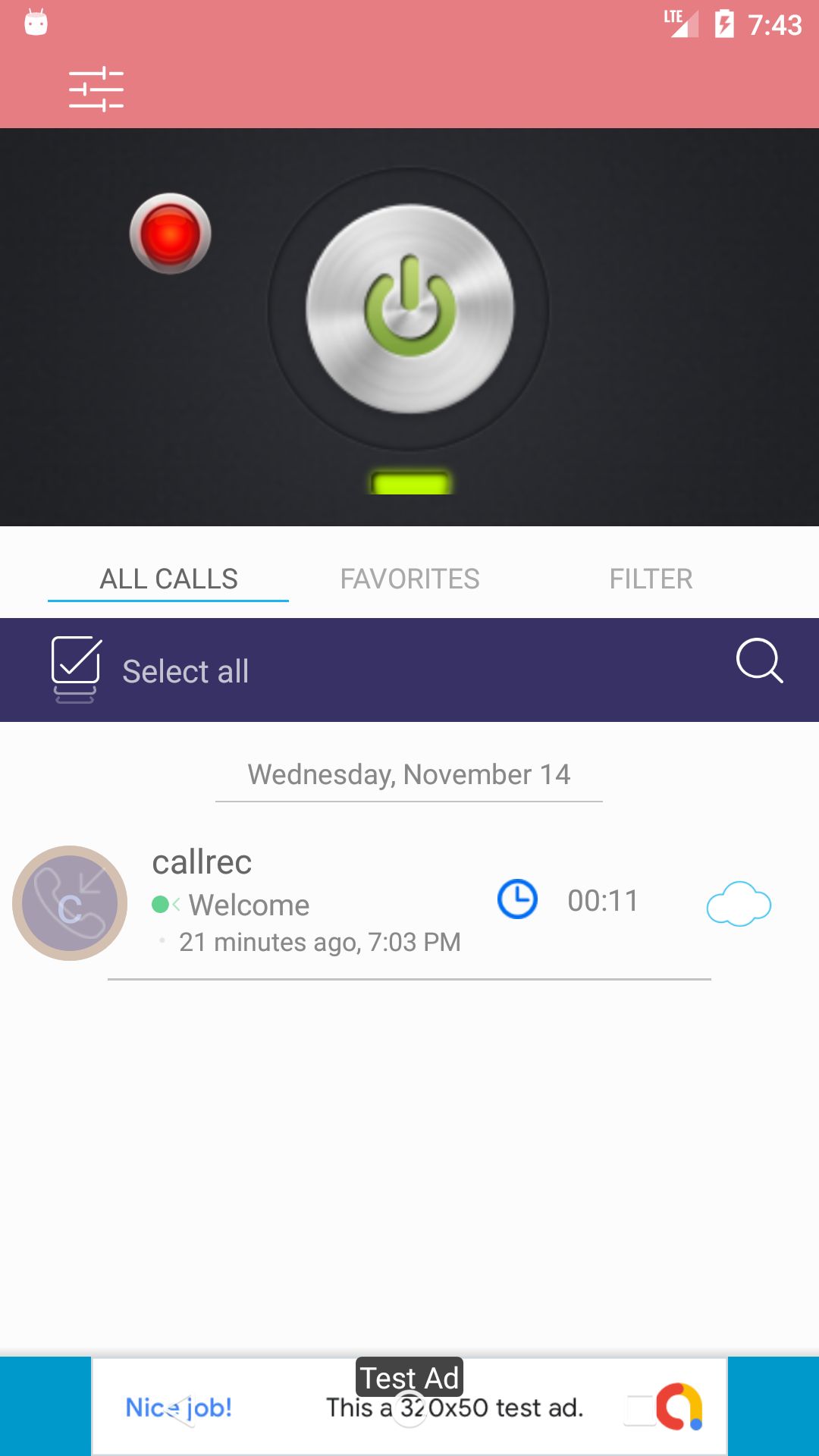Open the settings sliders icon
The height and width of the screenshot is (1456, 819).
point(96,89)
